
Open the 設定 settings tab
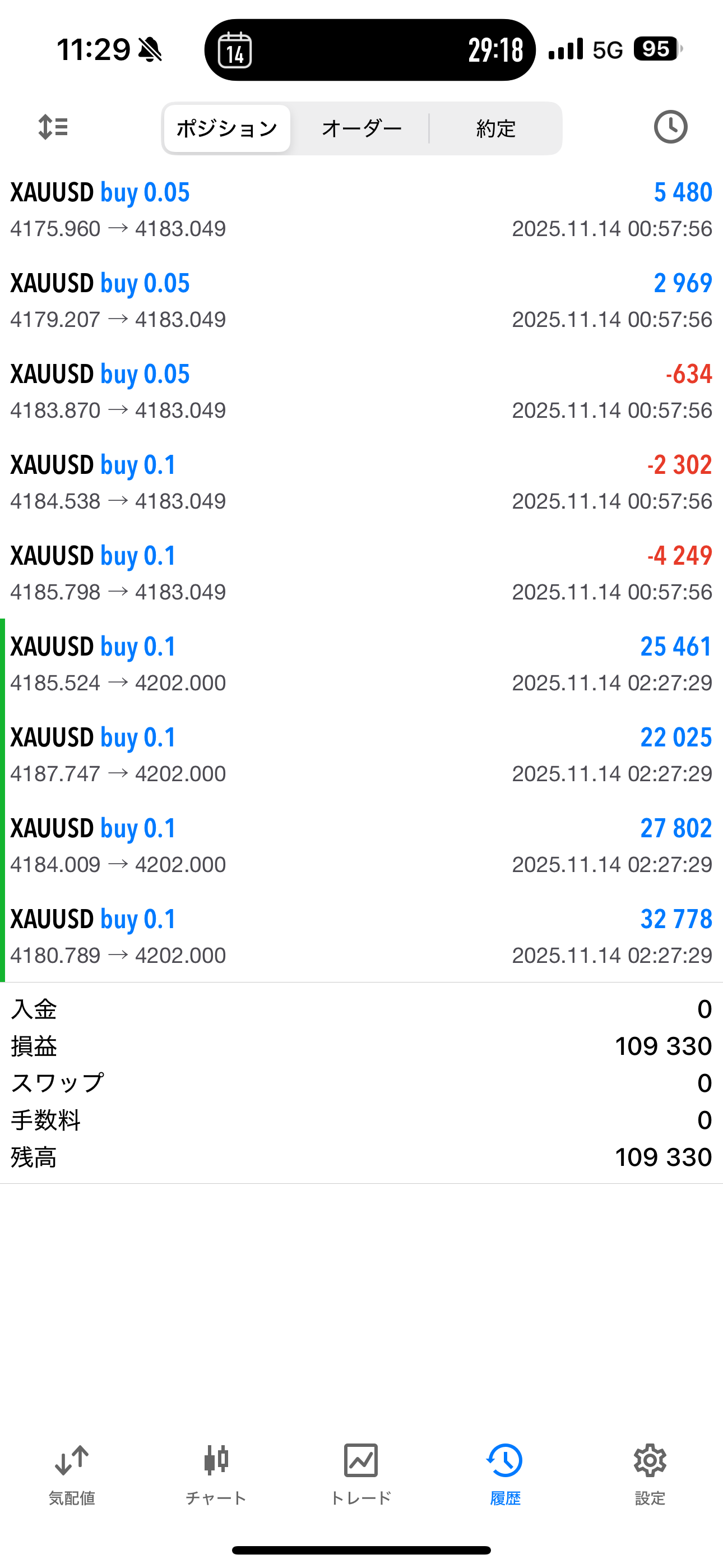click(x=650, y=1474)
